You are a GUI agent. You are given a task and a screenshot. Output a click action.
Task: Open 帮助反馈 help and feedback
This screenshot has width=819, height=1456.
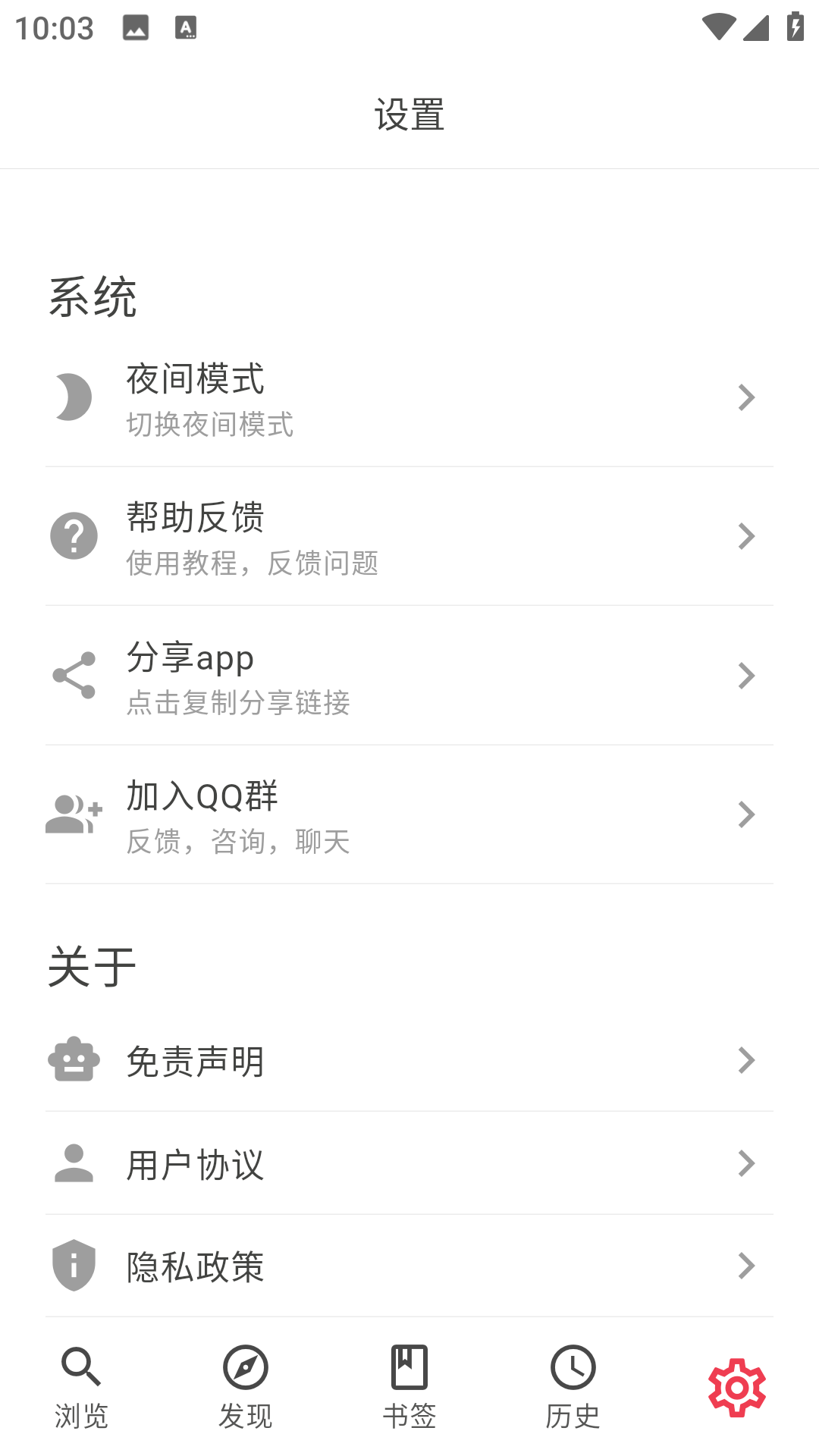coord(409,537)
